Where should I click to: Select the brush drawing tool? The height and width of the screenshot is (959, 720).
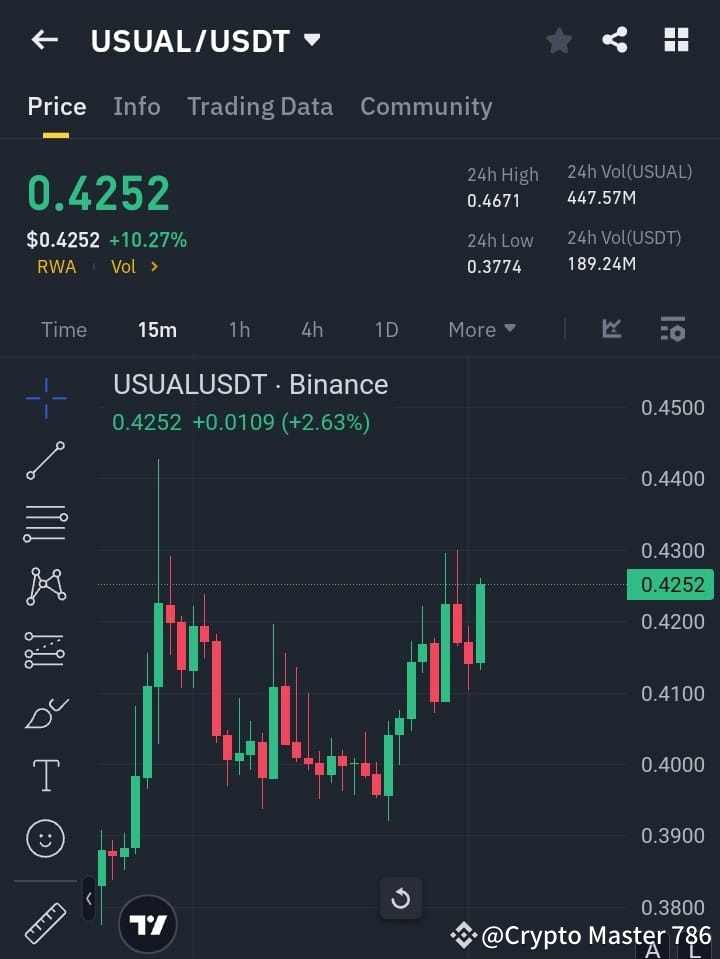pyautogui.click(x=45, y=712)
